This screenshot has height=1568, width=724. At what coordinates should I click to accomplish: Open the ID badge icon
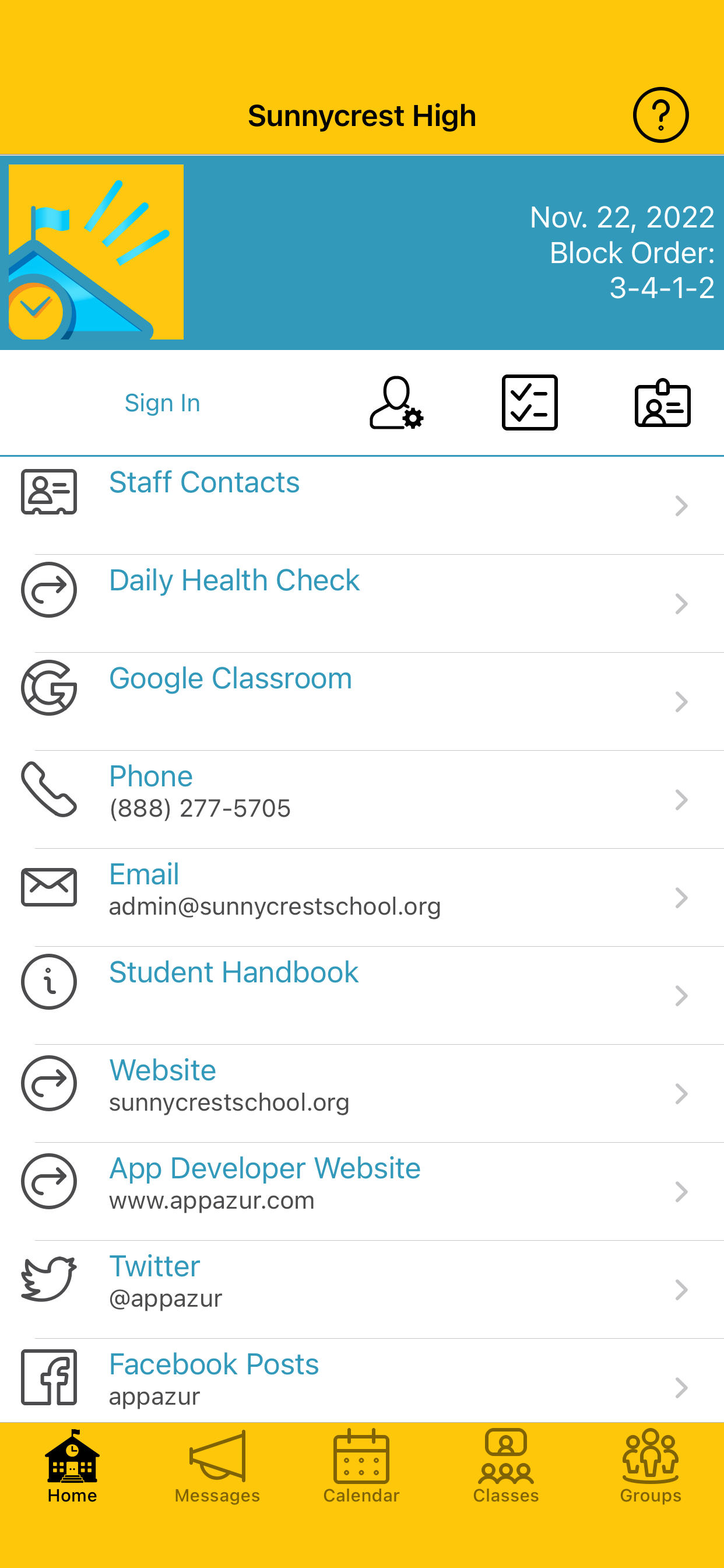[663, 403]
